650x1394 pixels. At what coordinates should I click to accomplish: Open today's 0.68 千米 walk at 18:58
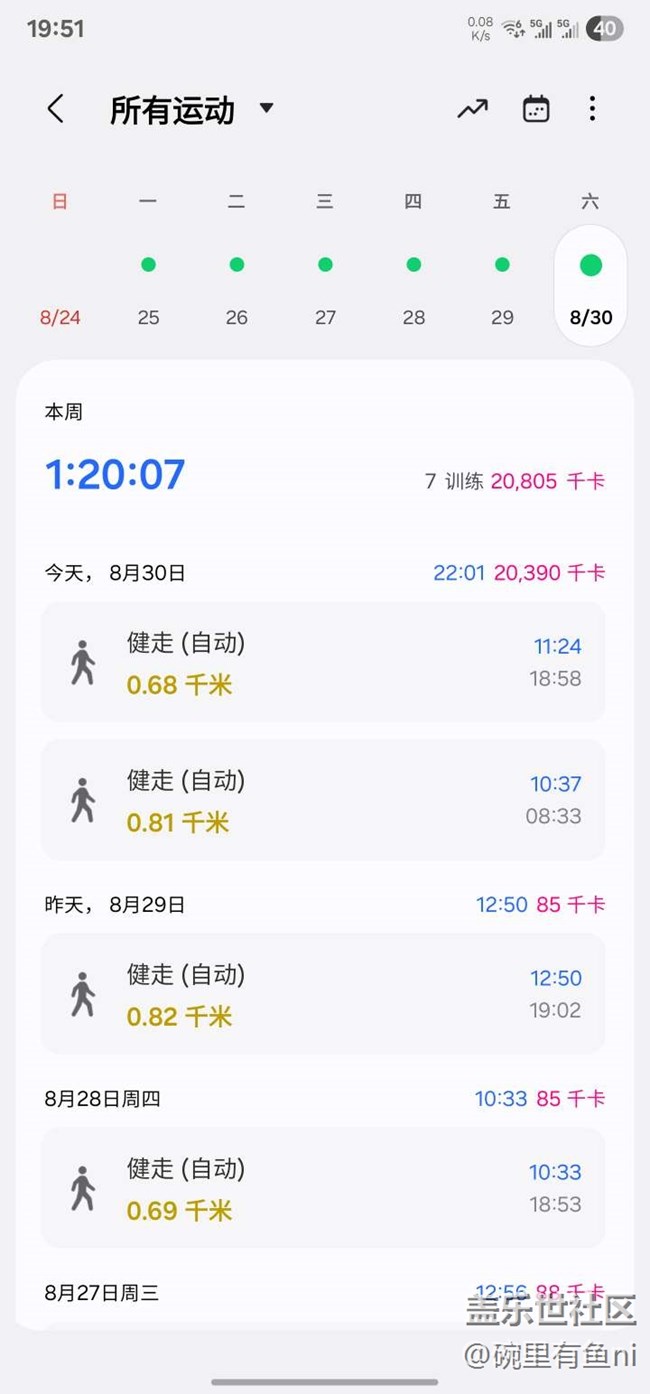click(x=323, y=662)
